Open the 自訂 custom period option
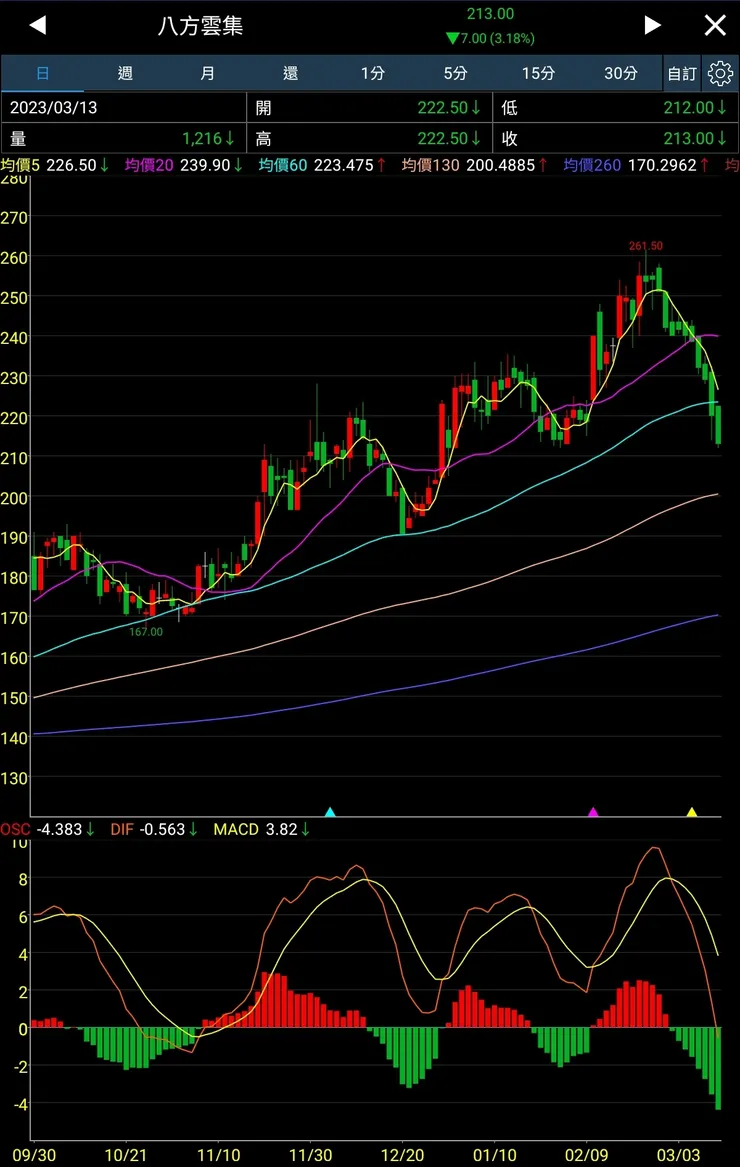 coord(682,73)
